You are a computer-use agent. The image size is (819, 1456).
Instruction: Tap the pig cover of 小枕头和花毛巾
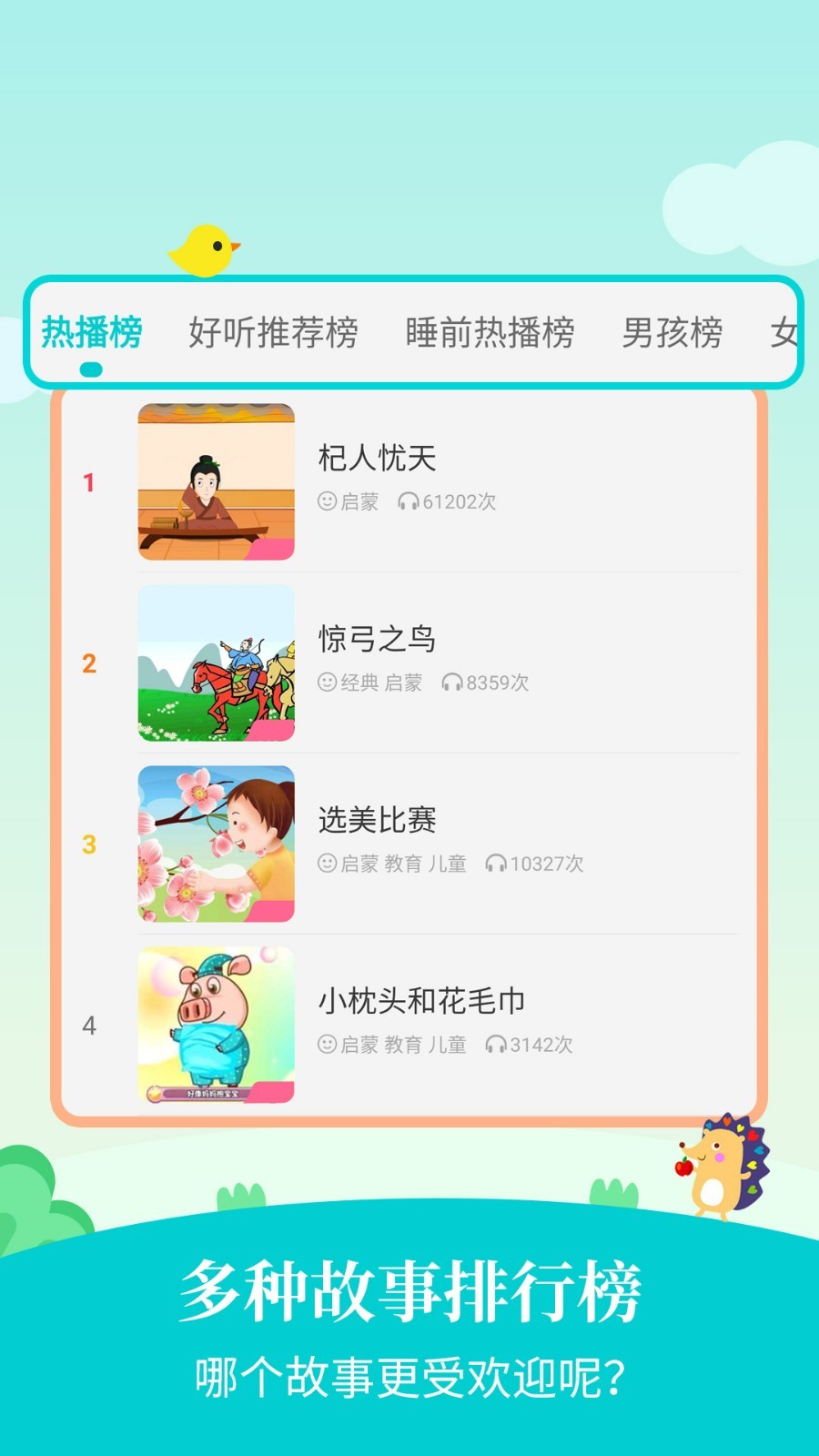[x=215, y=1026]
